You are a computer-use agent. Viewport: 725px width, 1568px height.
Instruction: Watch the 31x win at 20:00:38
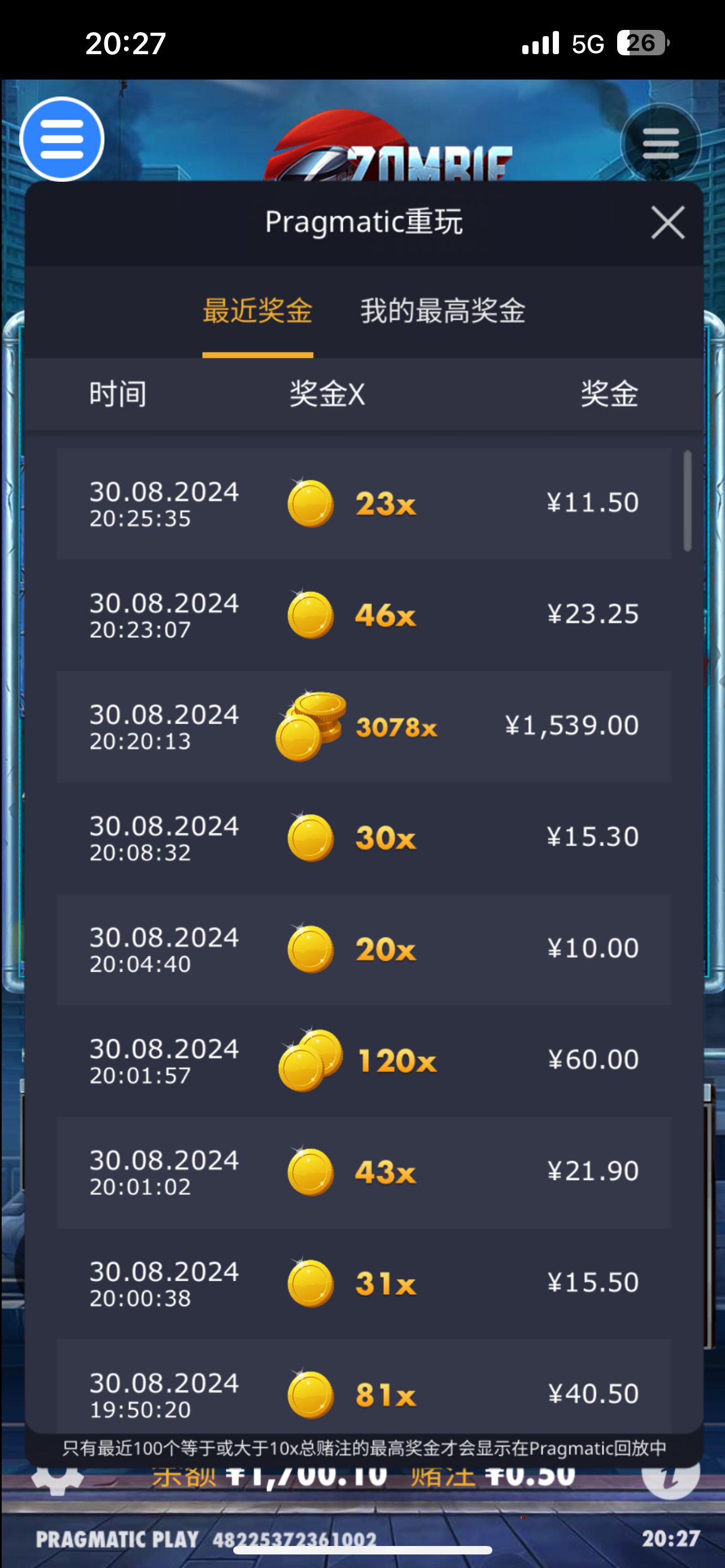pyautogui.click(x=364, y=1283)
